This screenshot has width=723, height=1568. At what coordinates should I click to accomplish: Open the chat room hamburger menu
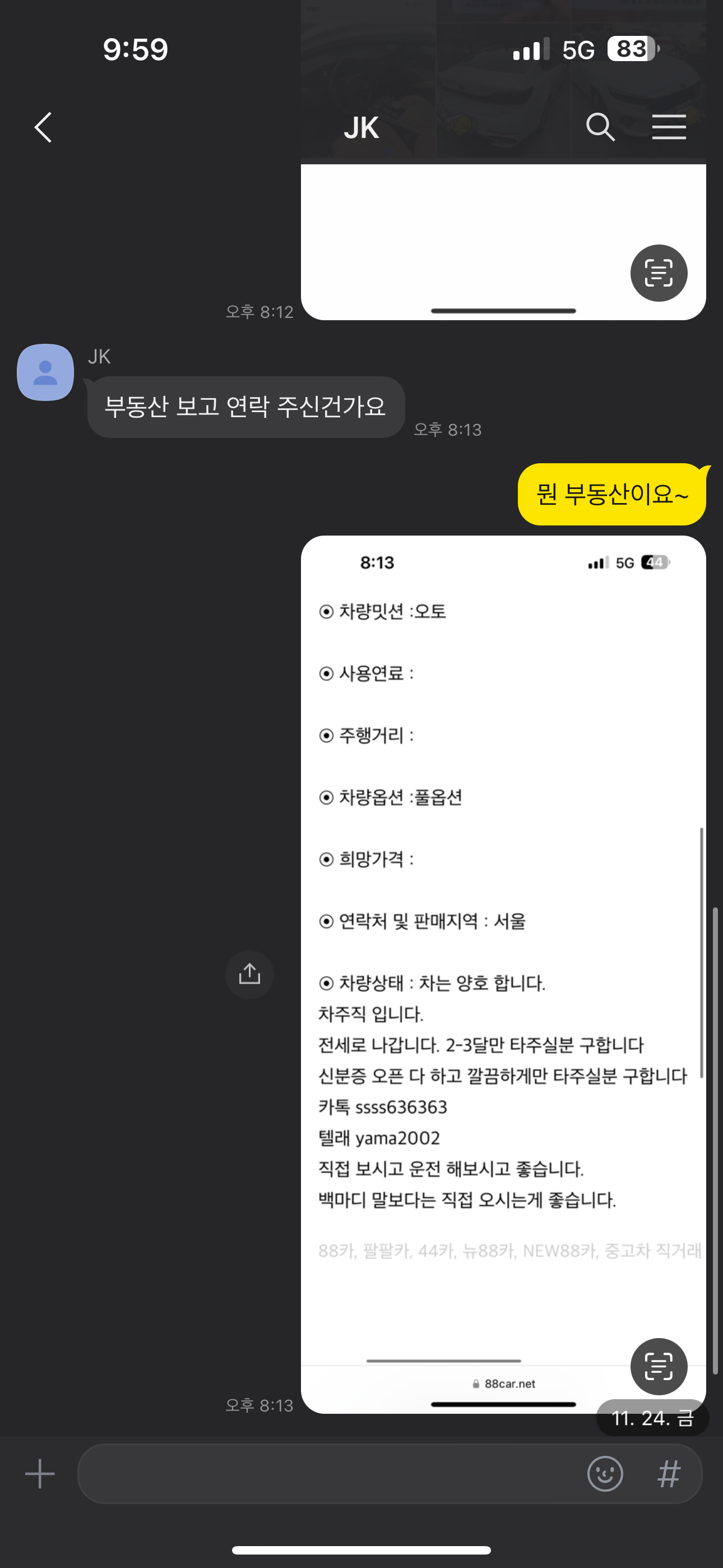[x=669, y=127]
